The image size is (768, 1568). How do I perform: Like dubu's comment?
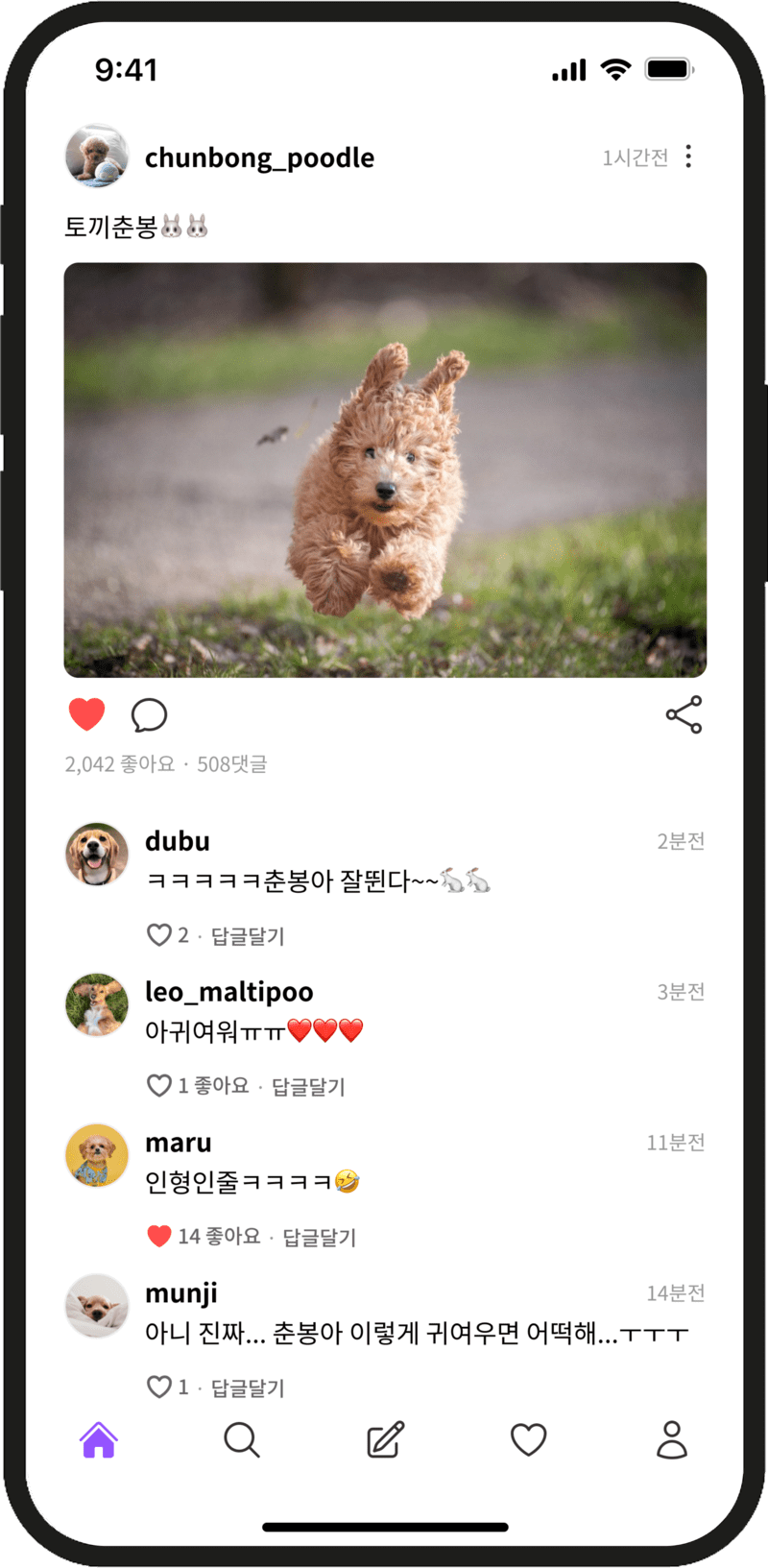158,935
